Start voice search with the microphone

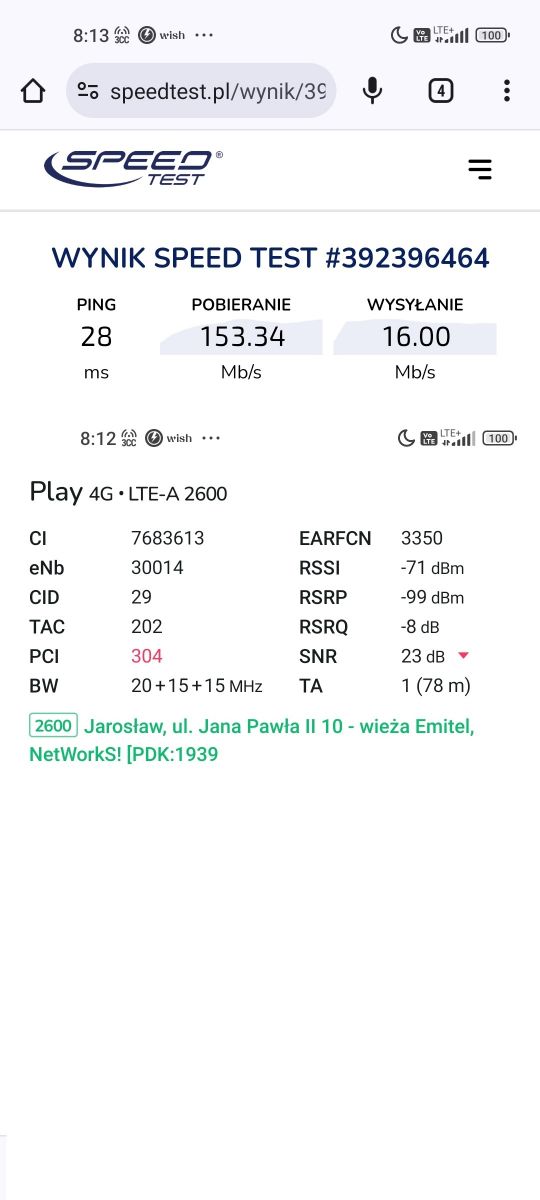pos(372,91)
